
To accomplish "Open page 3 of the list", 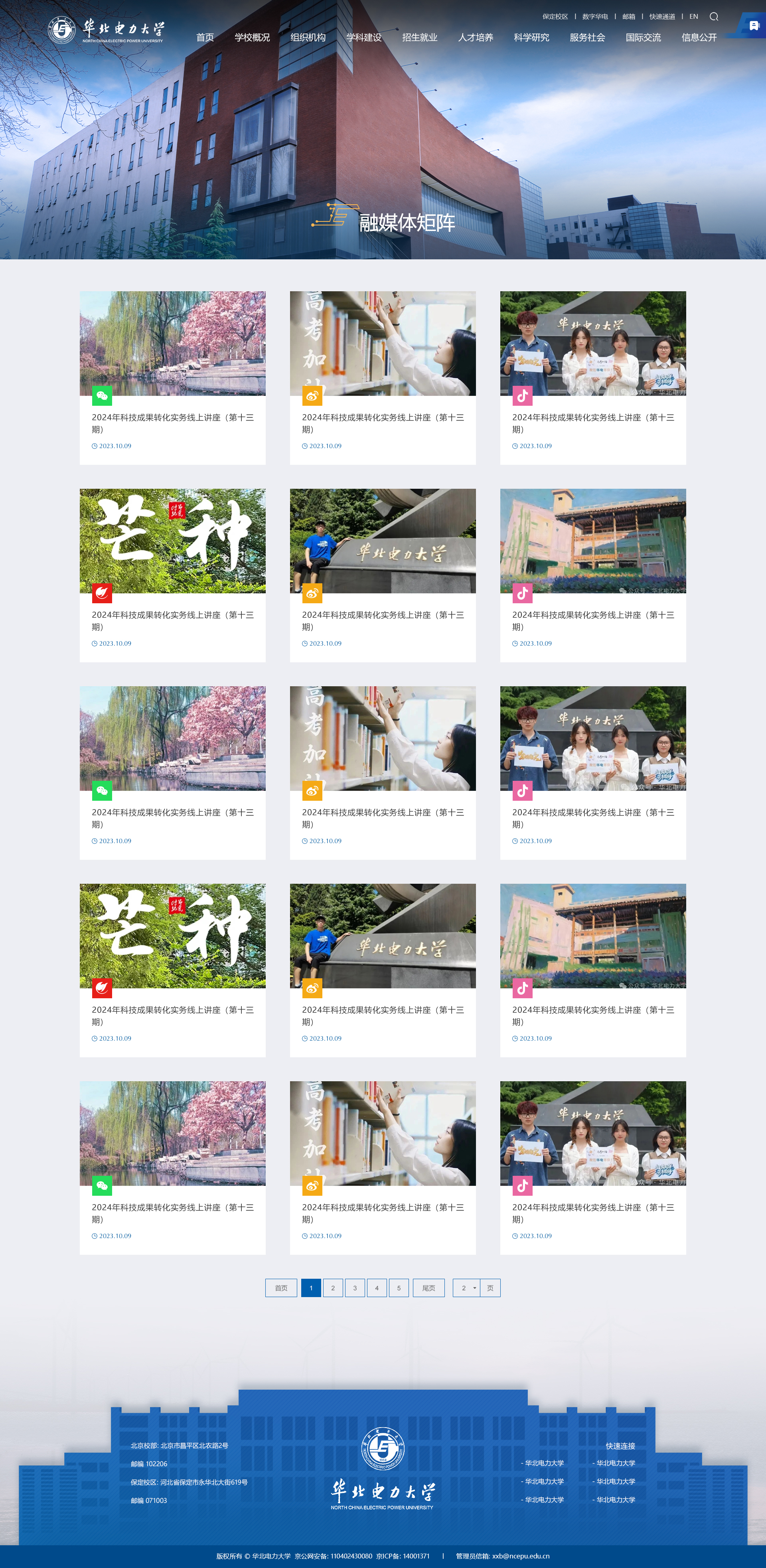I will (355, 1288).
